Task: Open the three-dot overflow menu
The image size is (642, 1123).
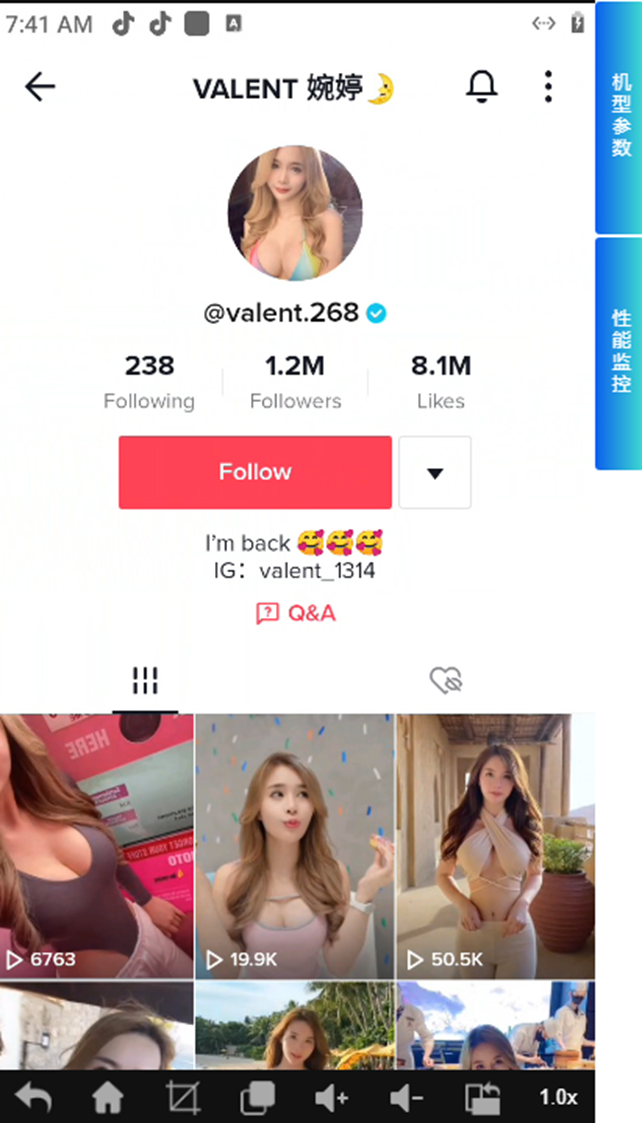Action: click(548, 88)
